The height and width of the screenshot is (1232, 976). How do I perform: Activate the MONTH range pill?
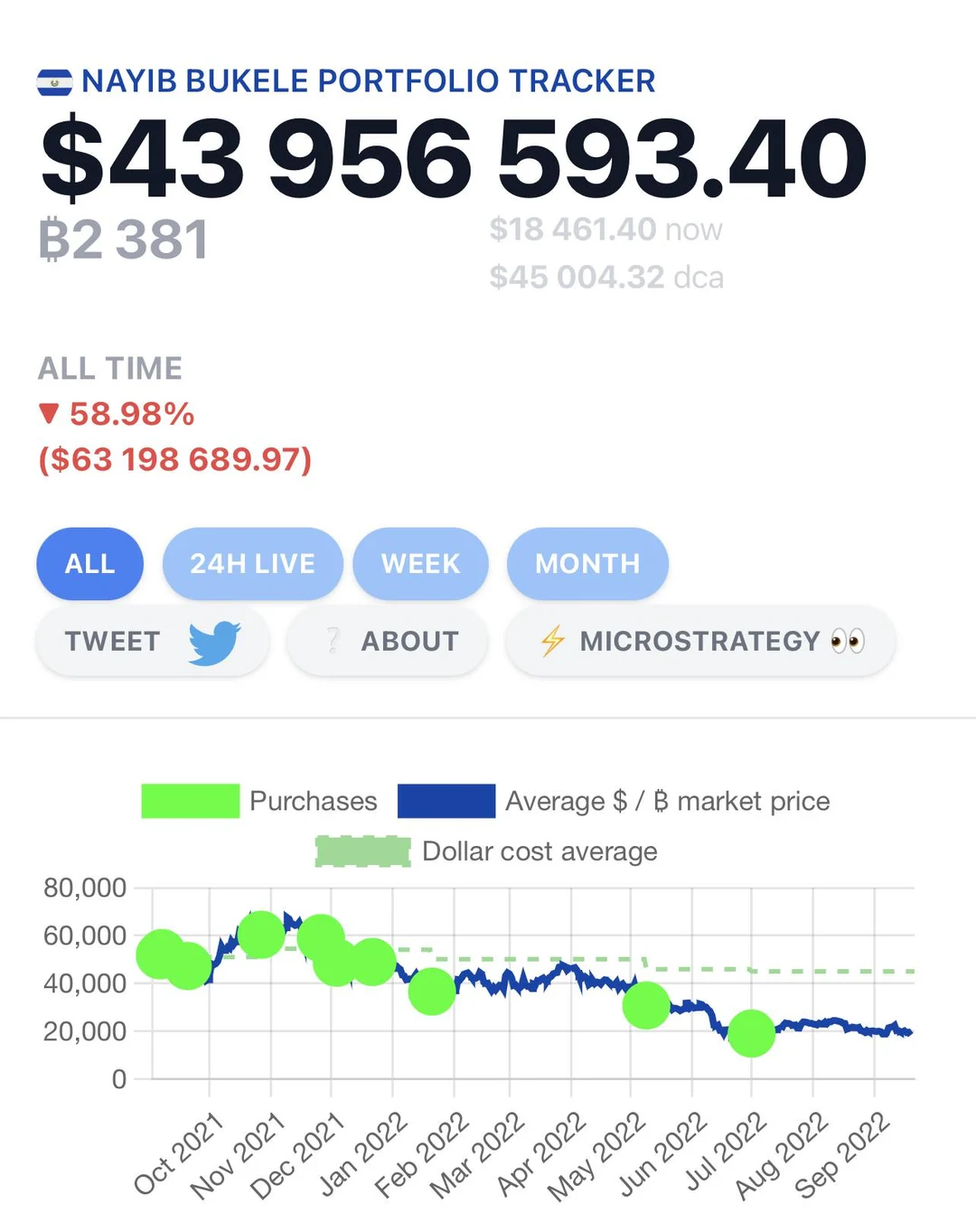coord(587,564)
